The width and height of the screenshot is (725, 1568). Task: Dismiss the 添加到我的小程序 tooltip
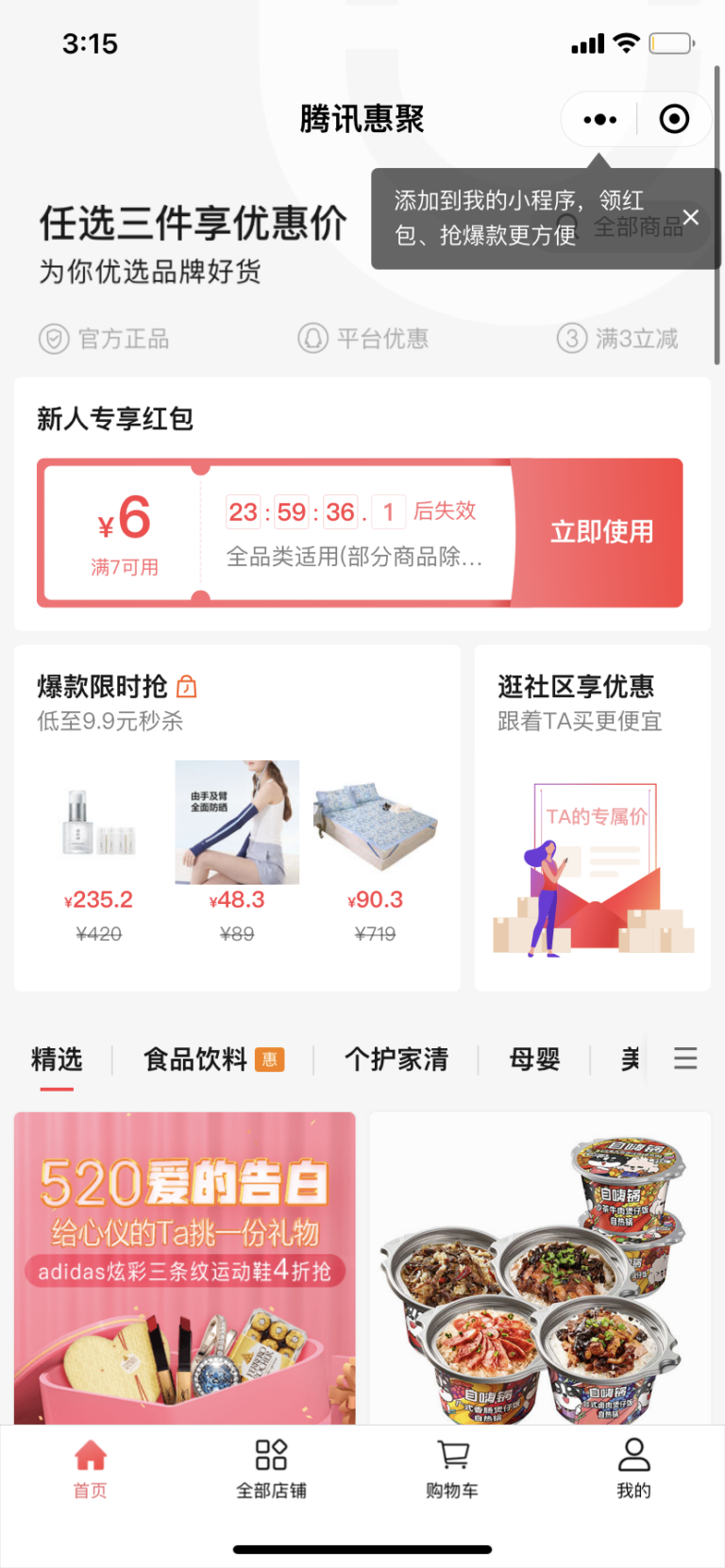click(691, 217)
